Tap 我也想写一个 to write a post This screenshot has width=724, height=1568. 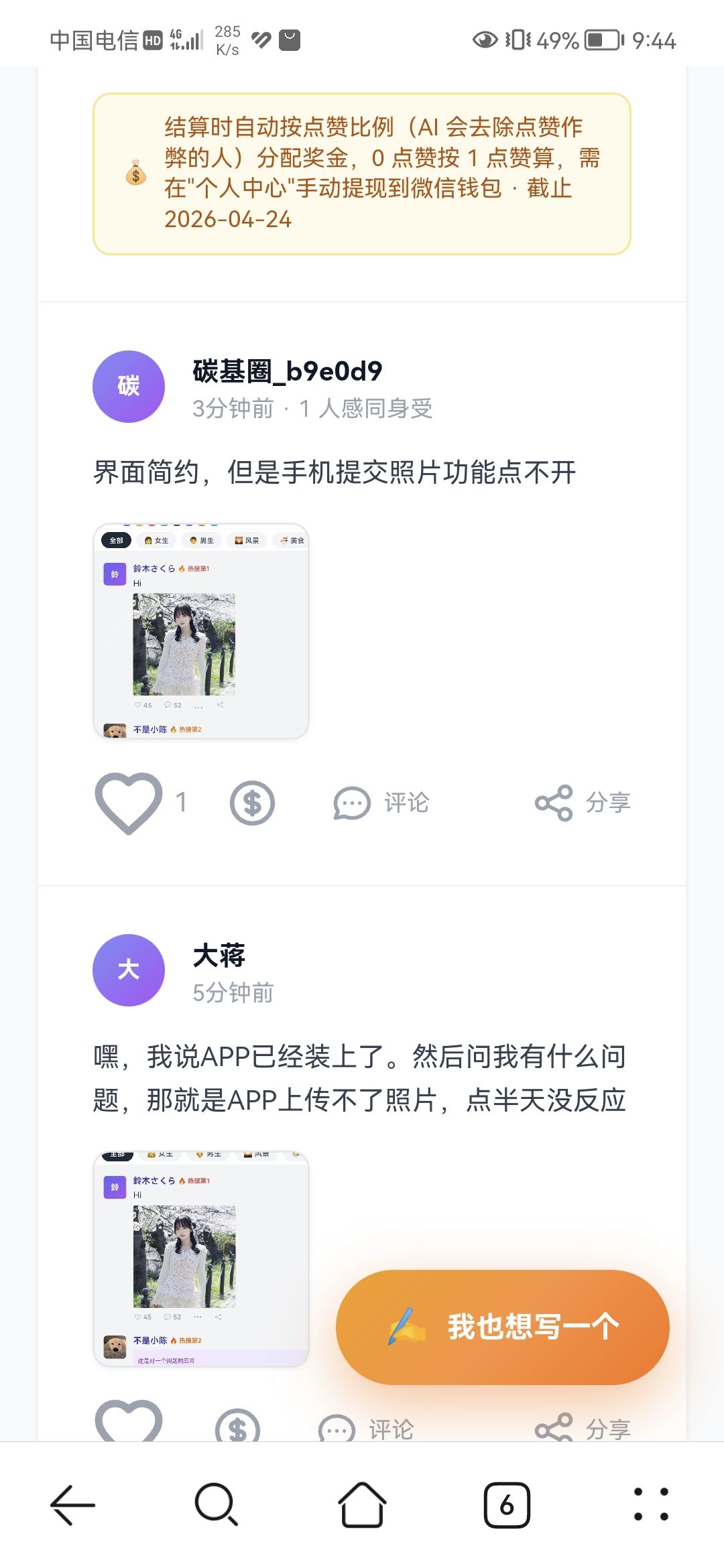[x=502, y=1327]
